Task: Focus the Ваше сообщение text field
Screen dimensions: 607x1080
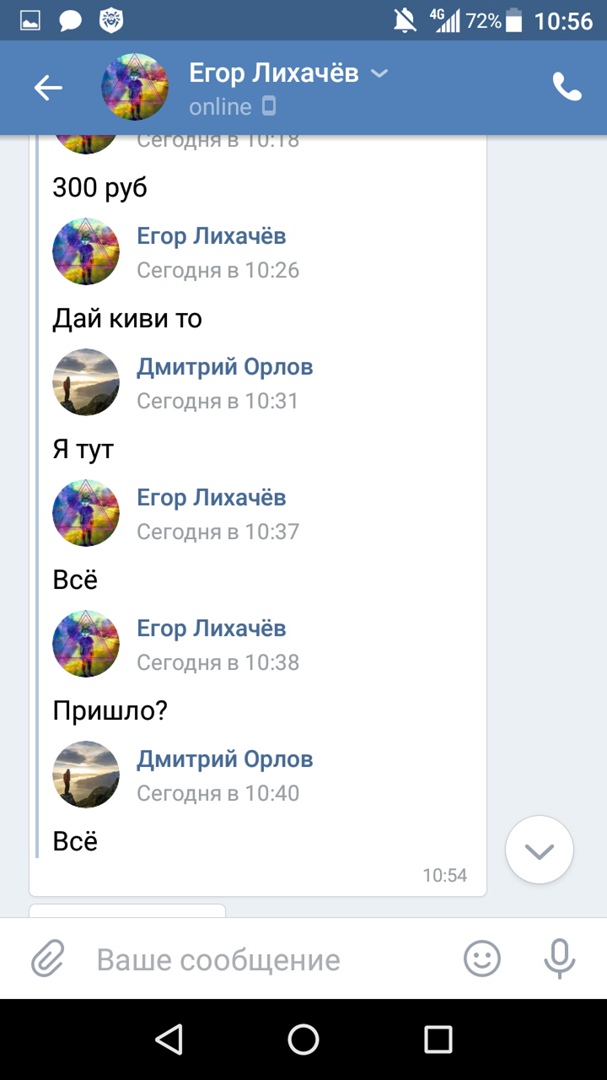Action: coord(260,960)
